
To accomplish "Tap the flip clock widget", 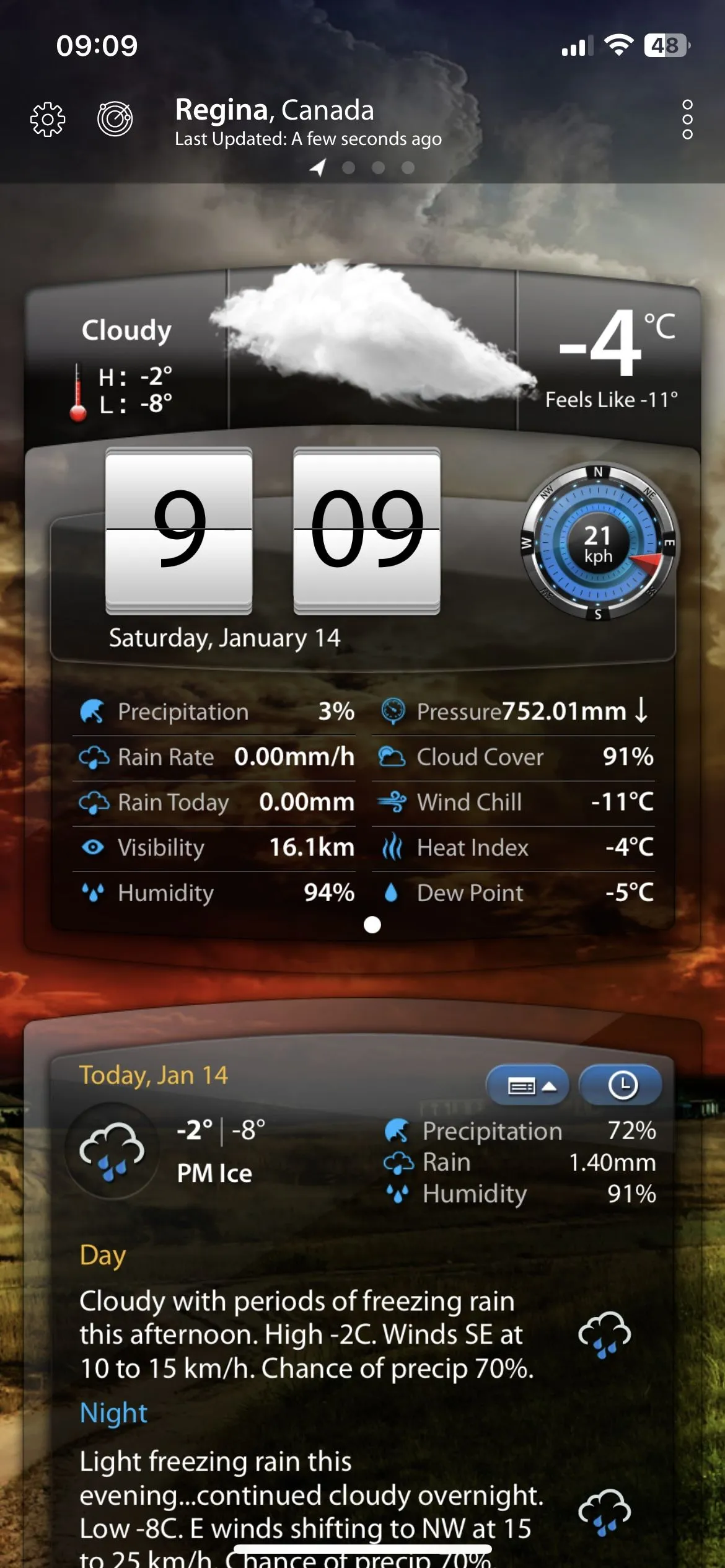I will pos(273,530).
